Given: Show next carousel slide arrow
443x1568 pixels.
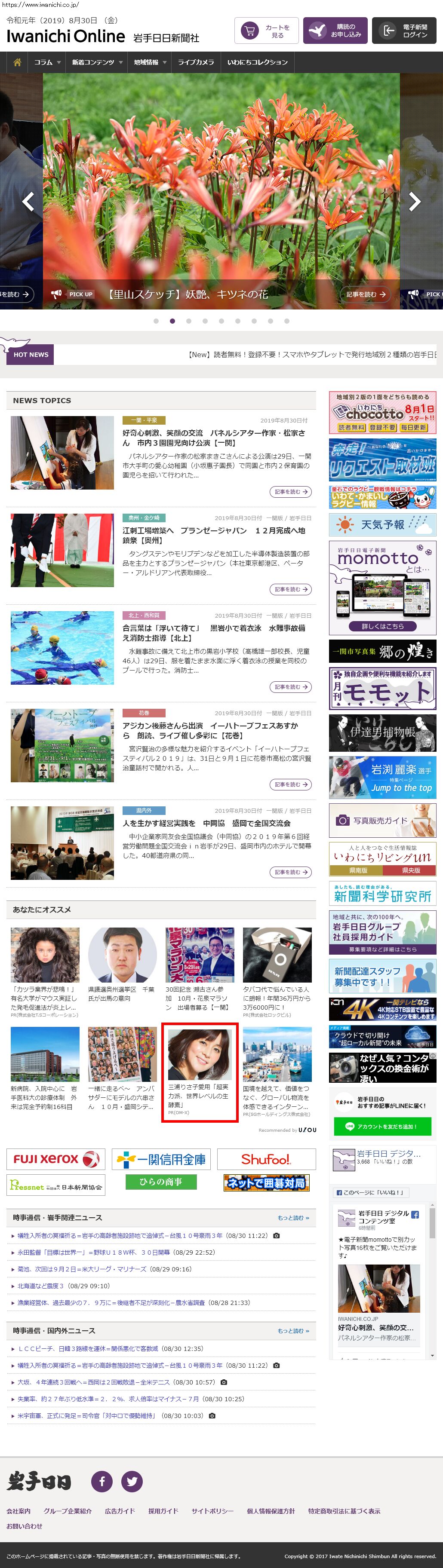Looking at the screenshot, I should [415, 202].
